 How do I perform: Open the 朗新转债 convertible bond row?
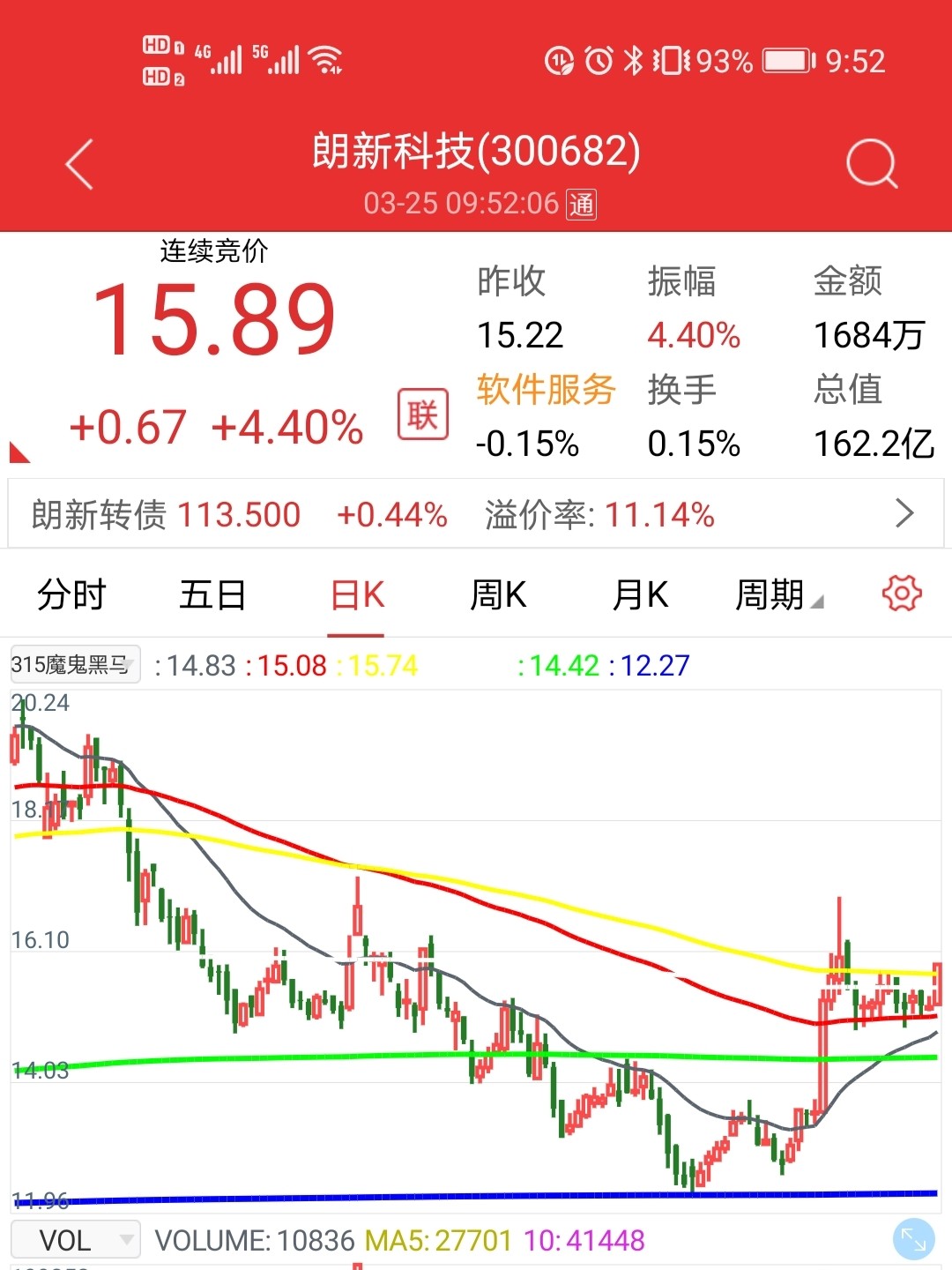476,514
